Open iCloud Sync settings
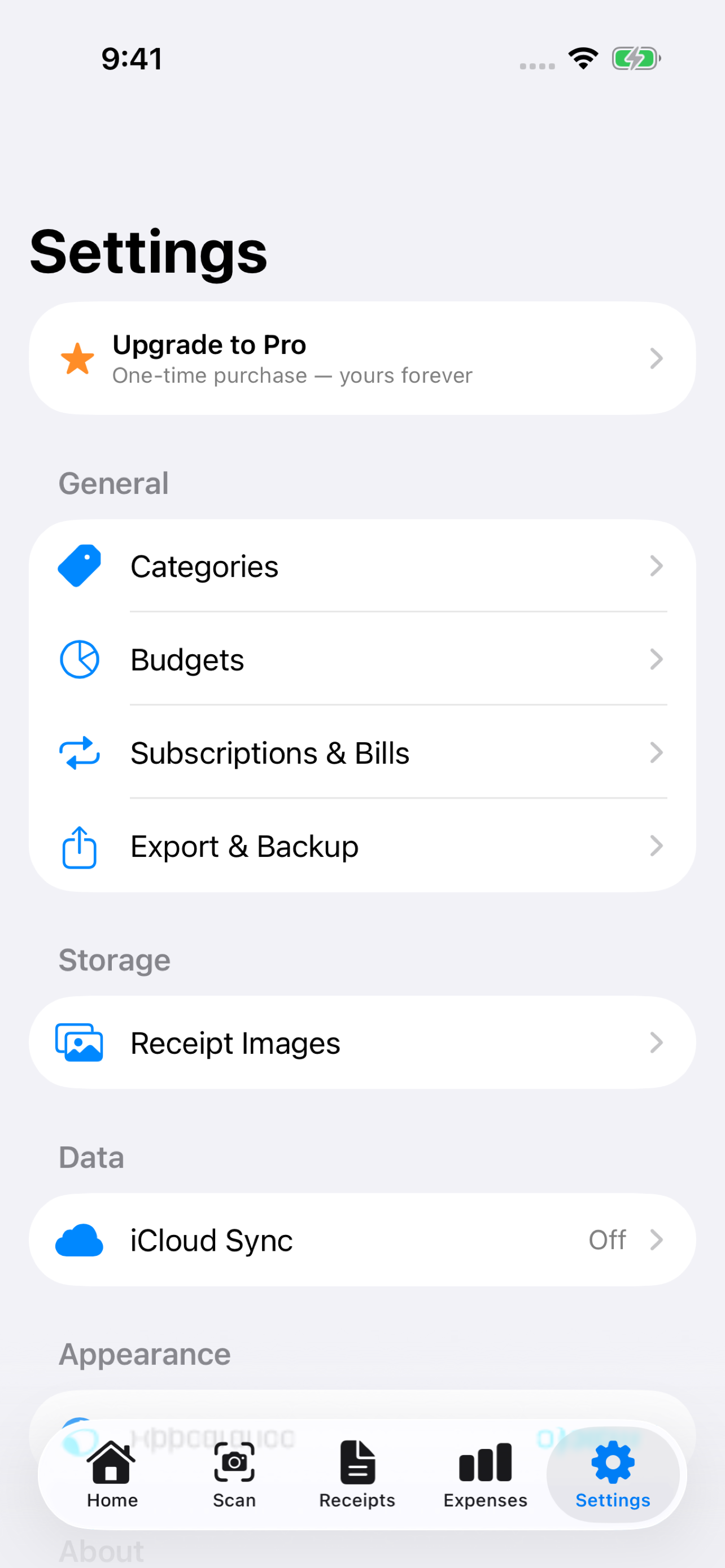The height and width of the screenshot is (1568, 725). click(x=362, y=1240)
